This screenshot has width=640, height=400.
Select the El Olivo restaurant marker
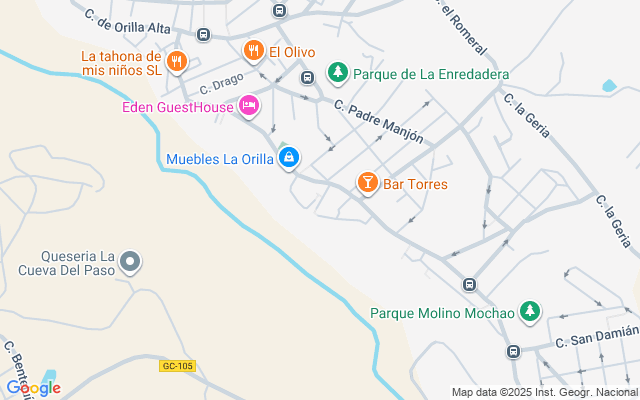coord(254,51)
